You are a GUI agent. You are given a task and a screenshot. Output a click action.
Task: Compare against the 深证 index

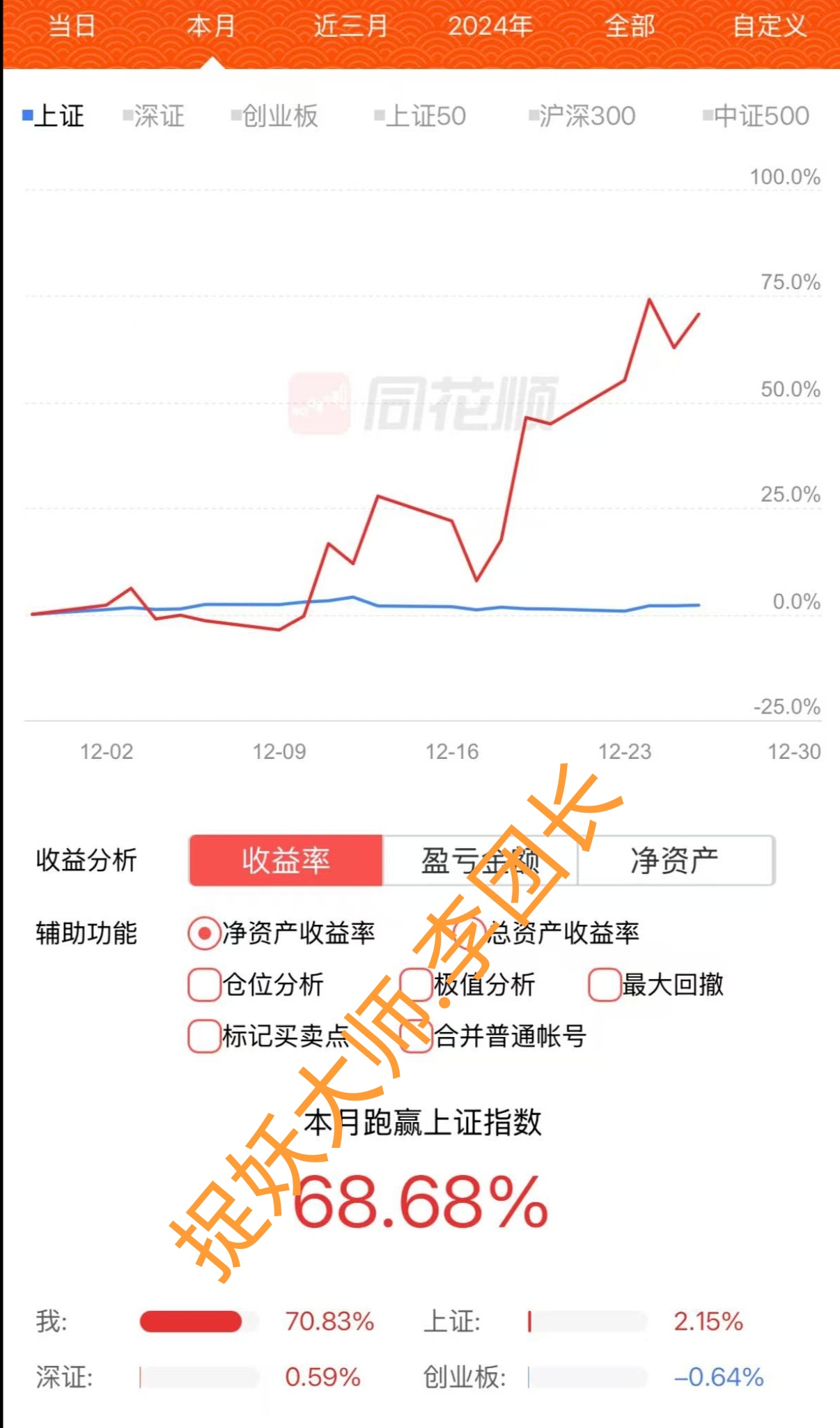point(154,116)
